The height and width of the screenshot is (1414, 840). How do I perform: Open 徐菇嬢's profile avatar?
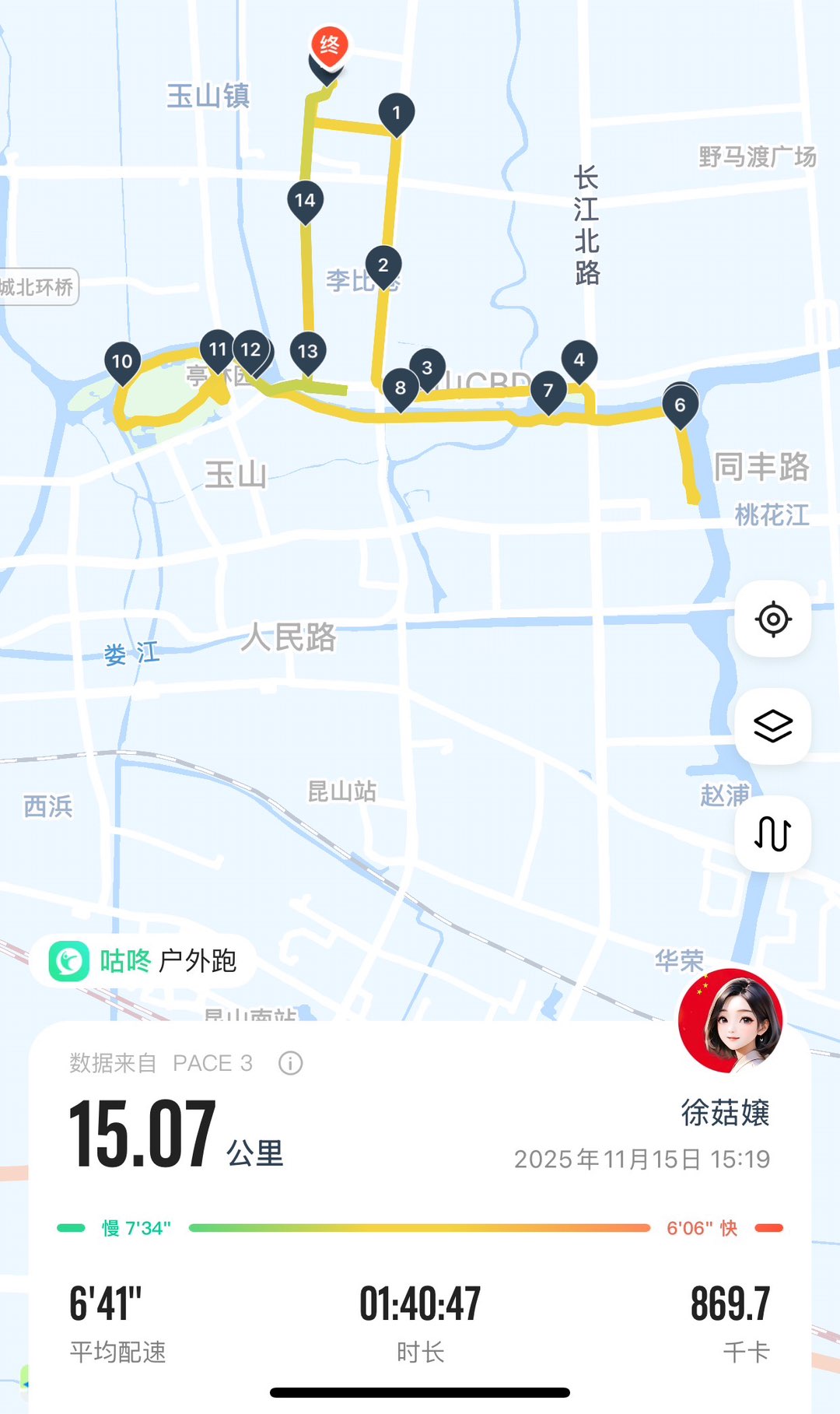(x=730, y=1020)
